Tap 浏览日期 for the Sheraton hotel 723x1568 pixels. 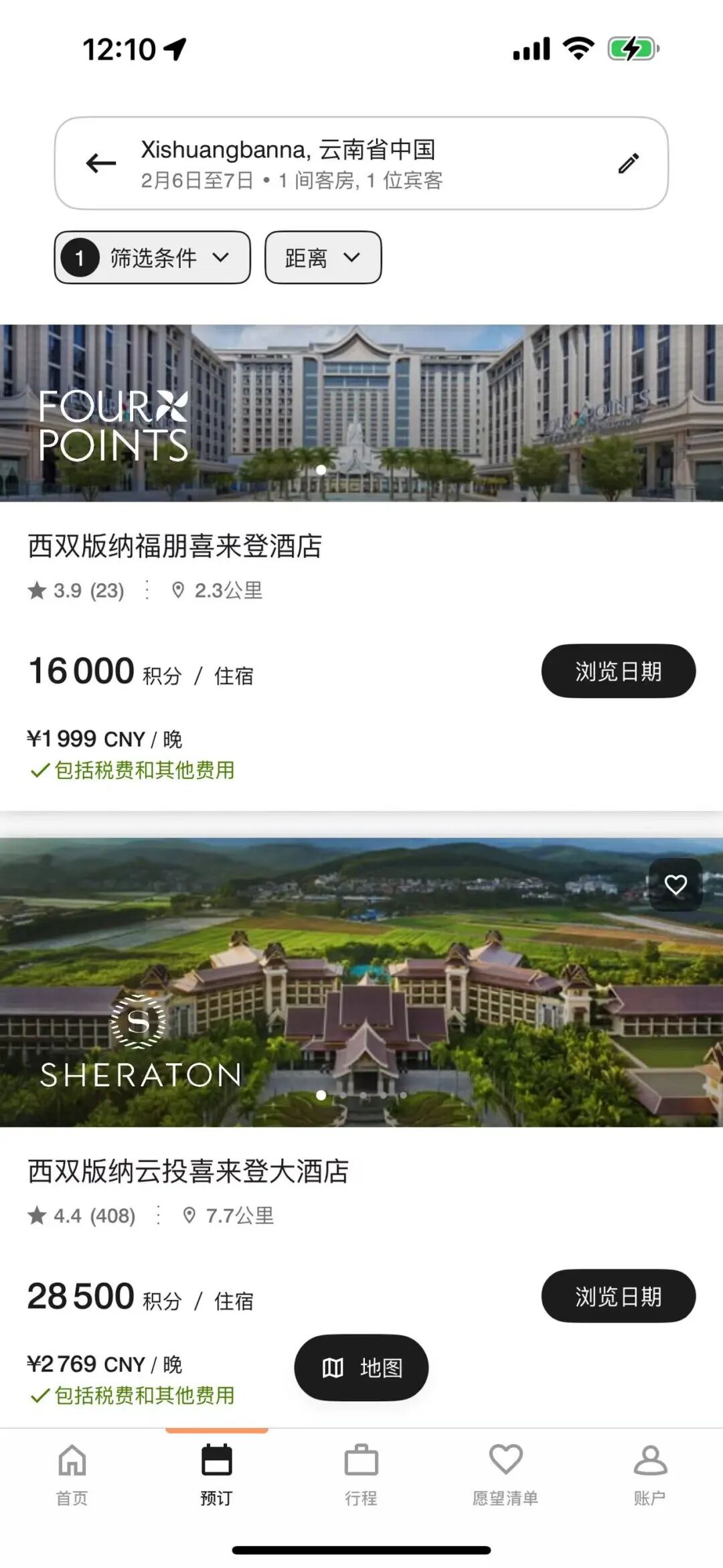pos(618,1296)
